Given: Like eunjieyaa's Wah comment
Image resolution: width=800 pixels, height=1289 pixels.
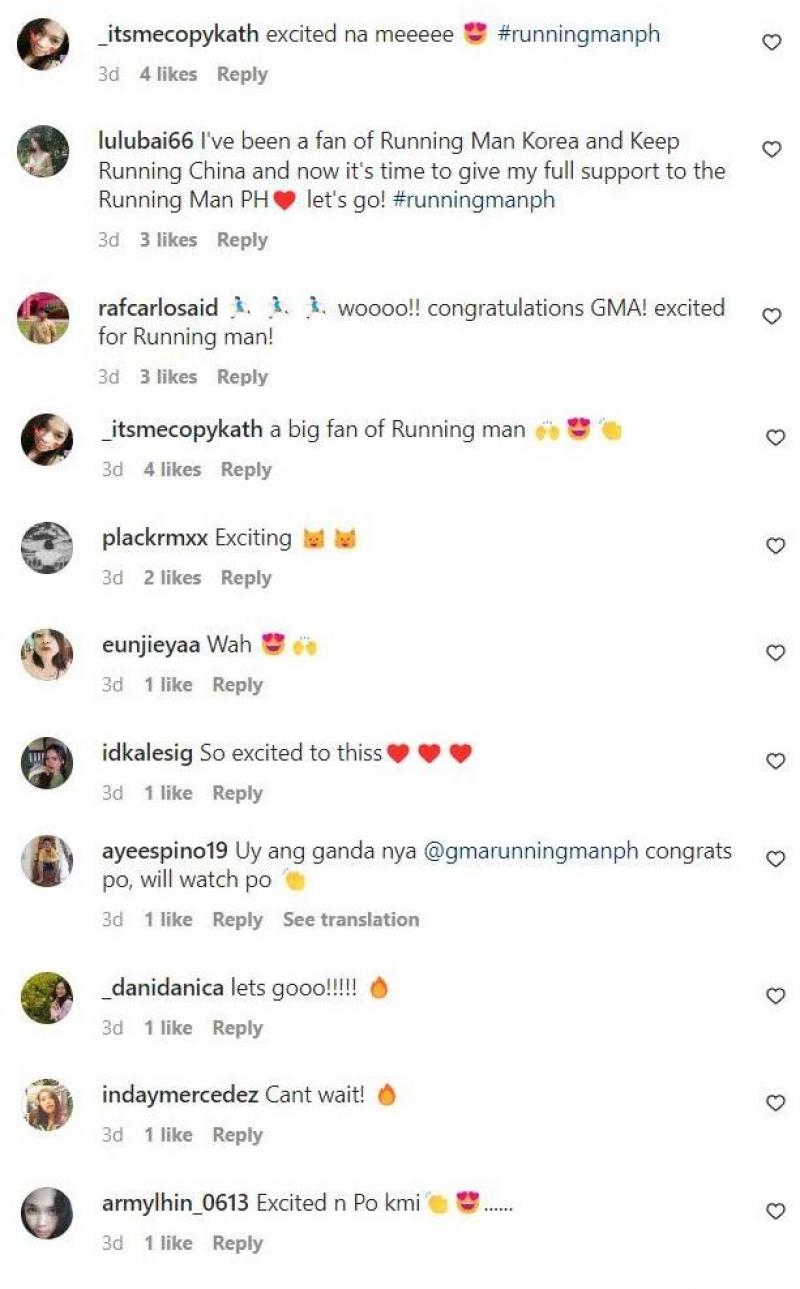Looking at the screenshot, I should coord(774,653).
